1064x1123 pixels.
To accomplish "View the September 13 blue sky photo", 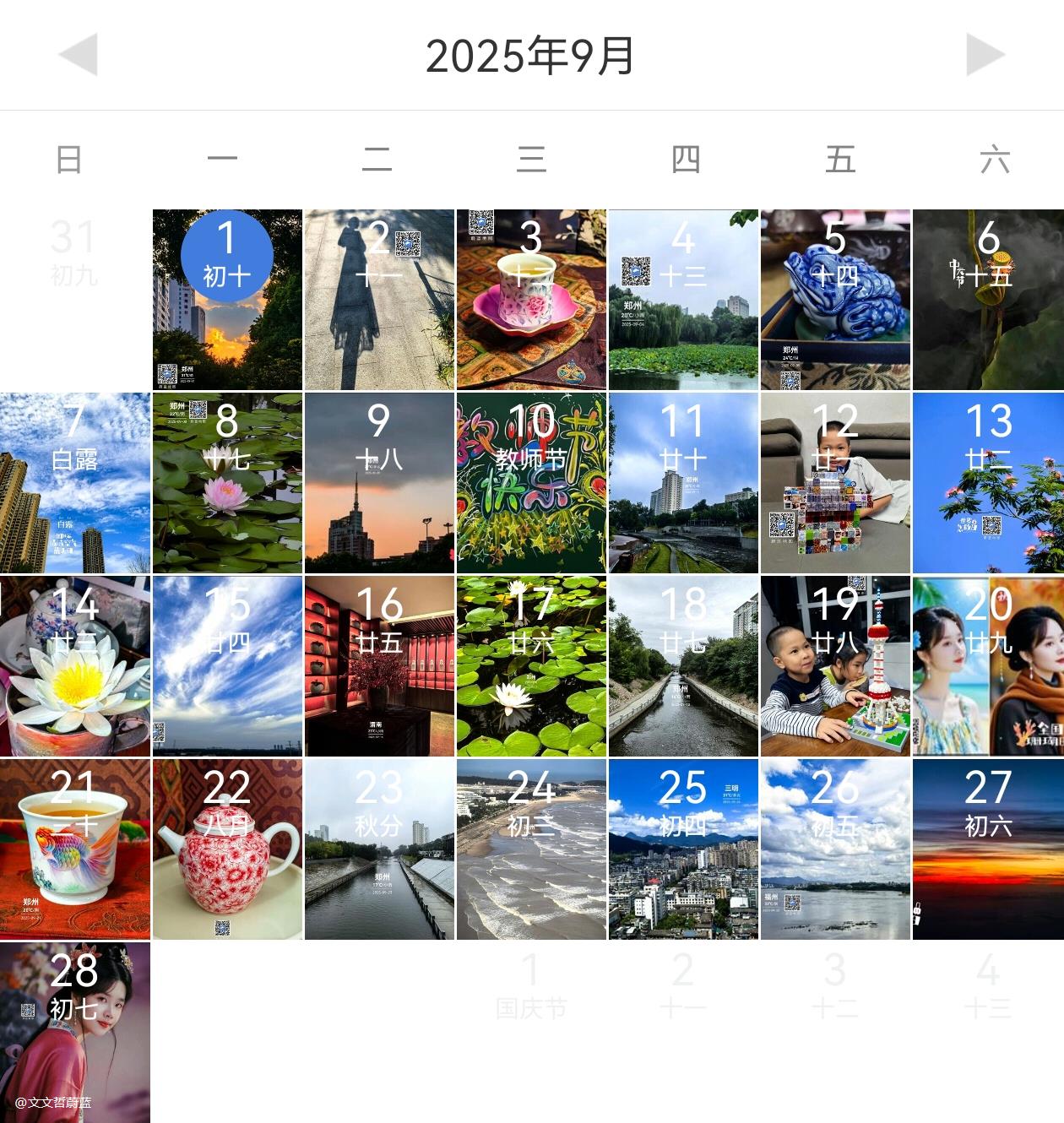I will click(x=988, y=483).
